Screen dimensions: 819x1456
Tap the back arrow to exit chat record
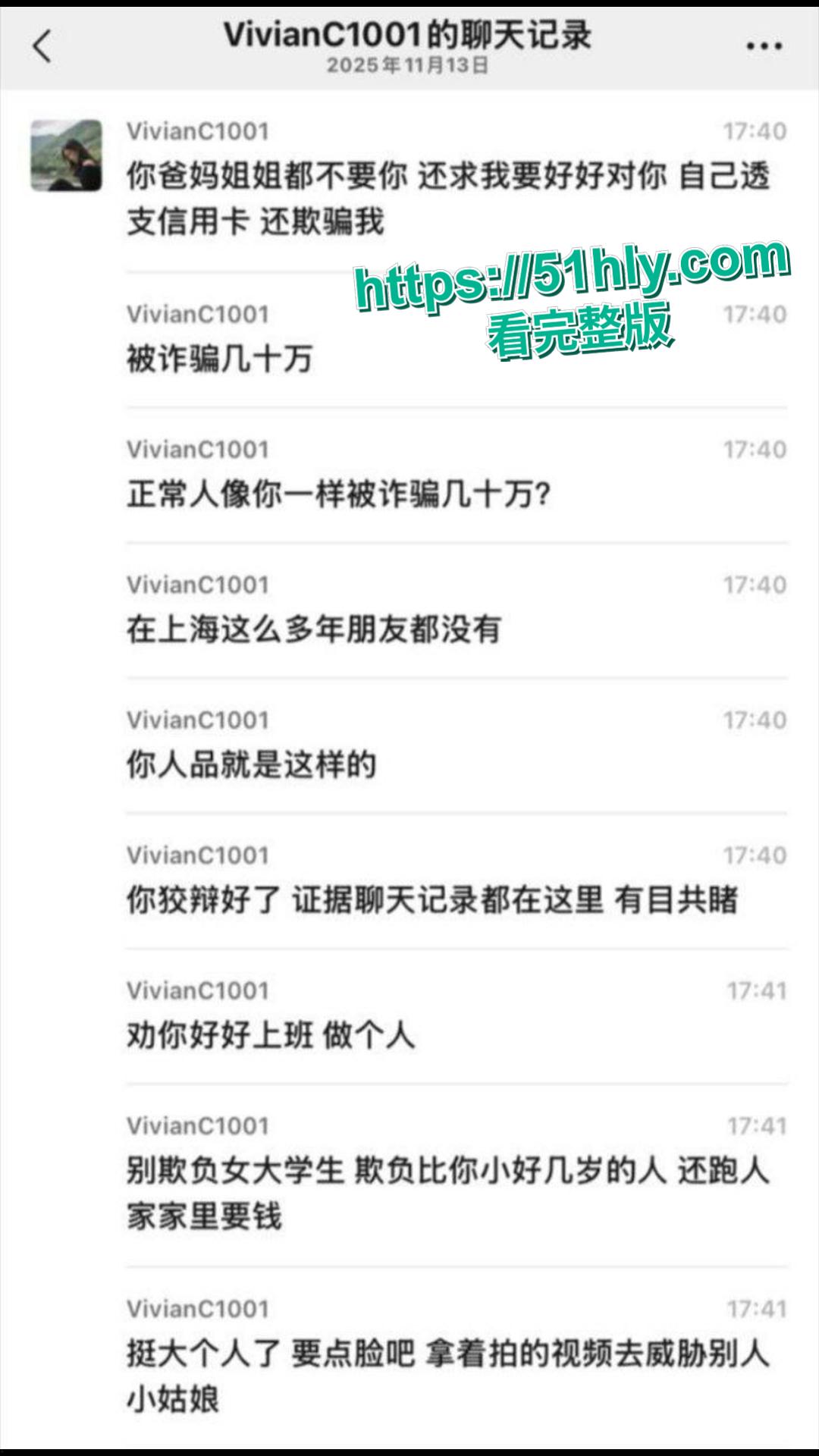[43, 45]
